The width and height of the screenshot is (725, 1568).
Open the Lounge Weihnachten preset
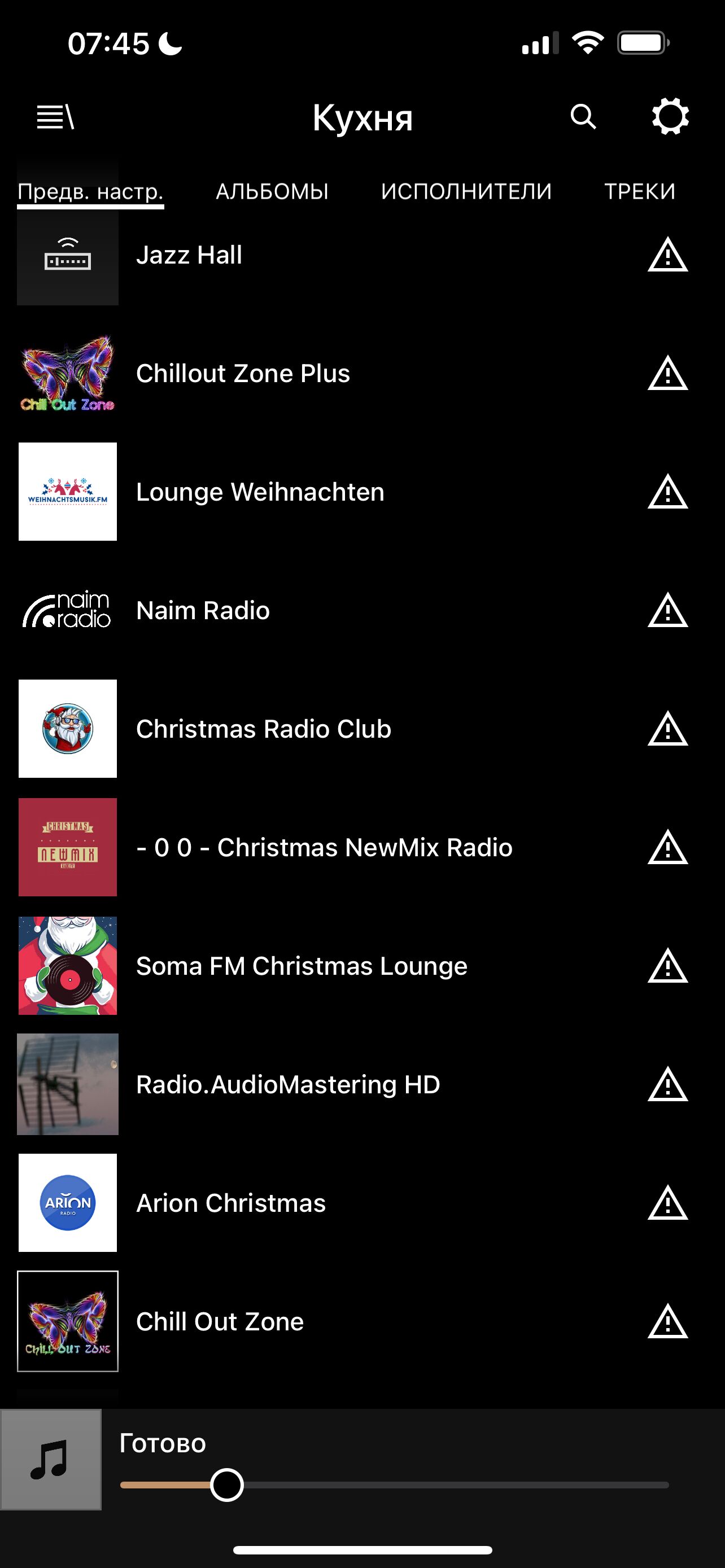260,492
